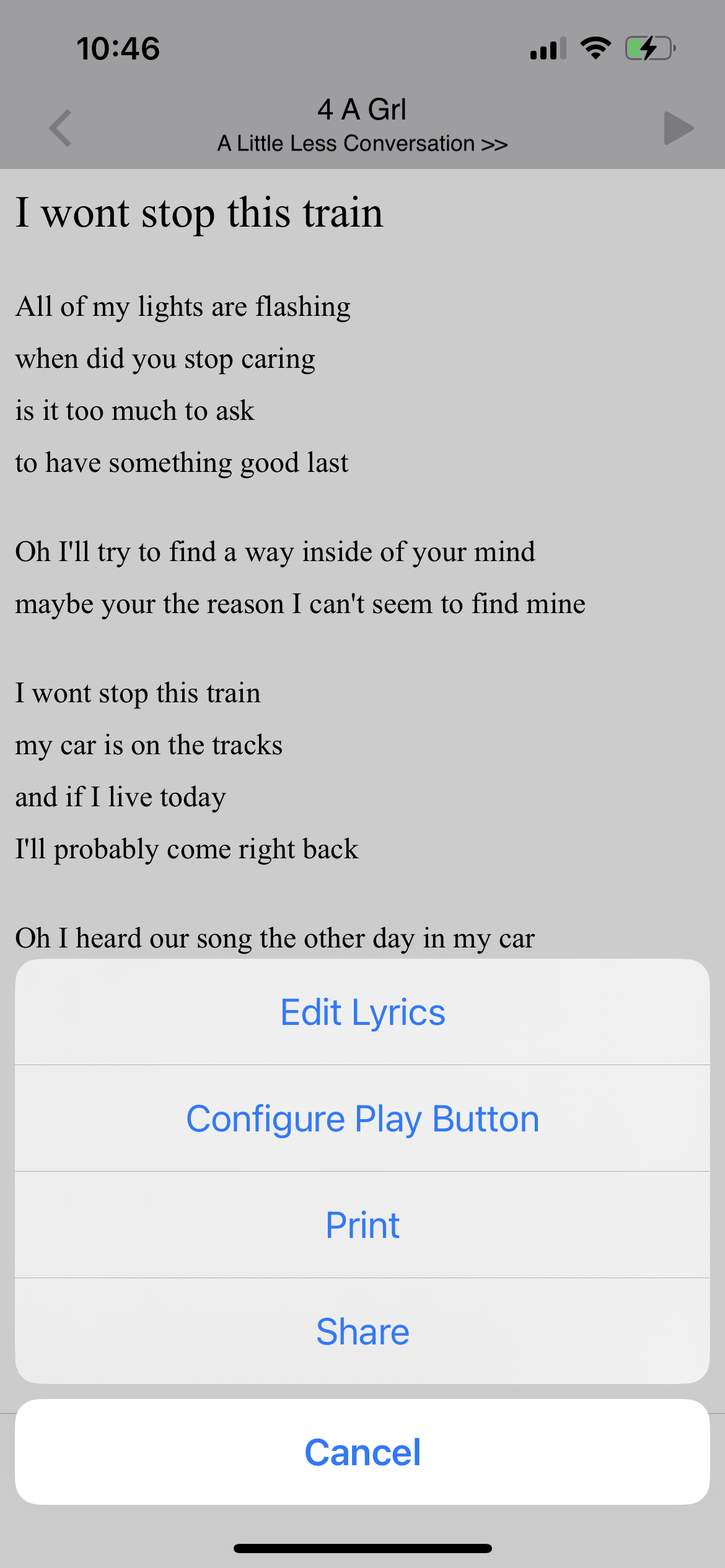725x1568 pixels.
Task: Tap the line my car is on the tracks
Action: (149, 745)
